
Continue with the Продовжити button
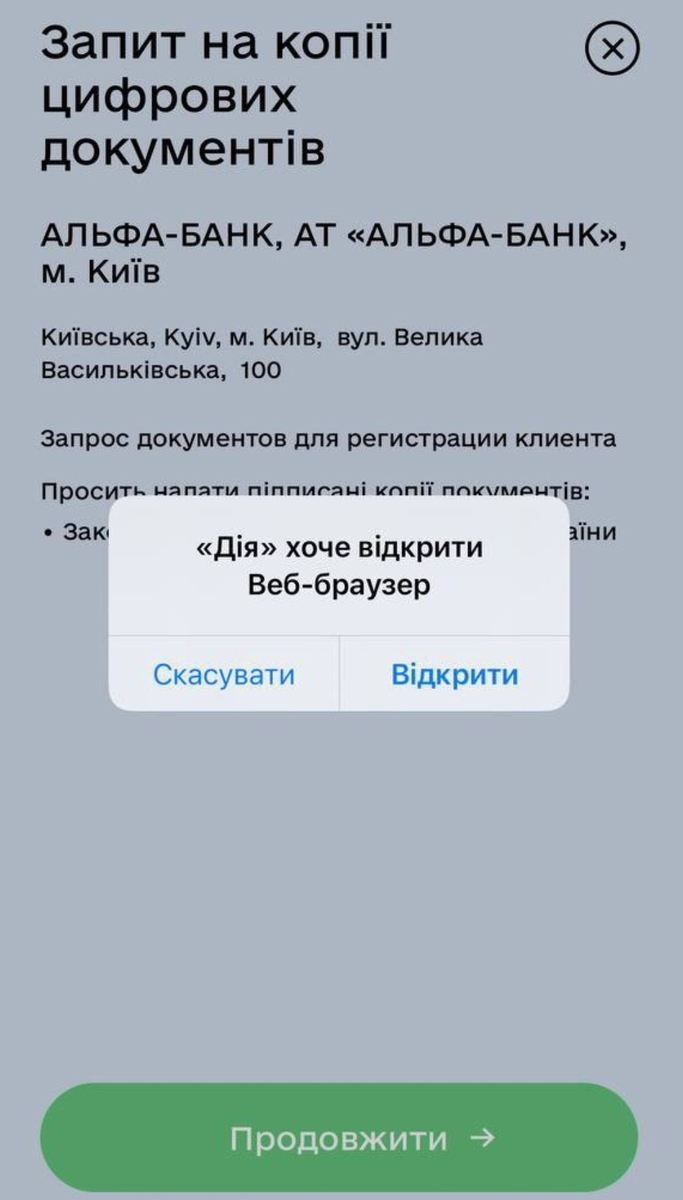(339, 1138)
